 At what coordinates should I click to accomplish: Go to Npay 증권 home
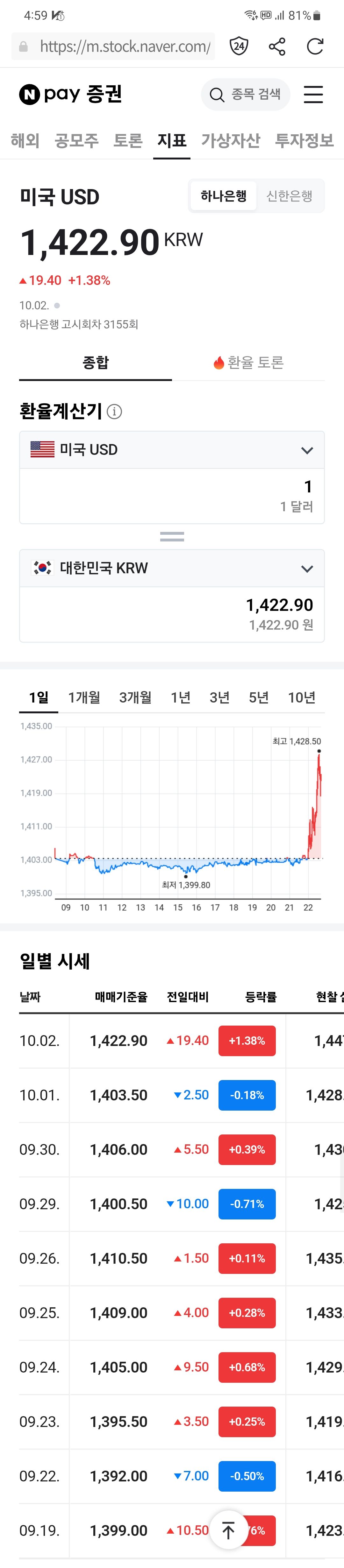click(71, 94)
